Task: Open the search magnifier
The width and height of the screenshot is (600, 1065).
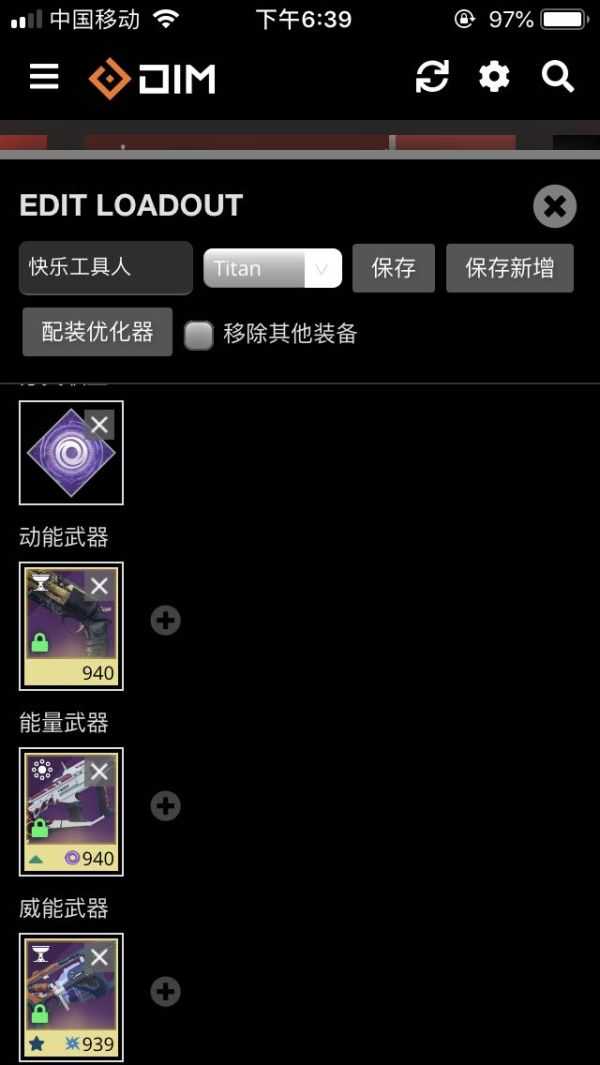Action: [557, 77]
